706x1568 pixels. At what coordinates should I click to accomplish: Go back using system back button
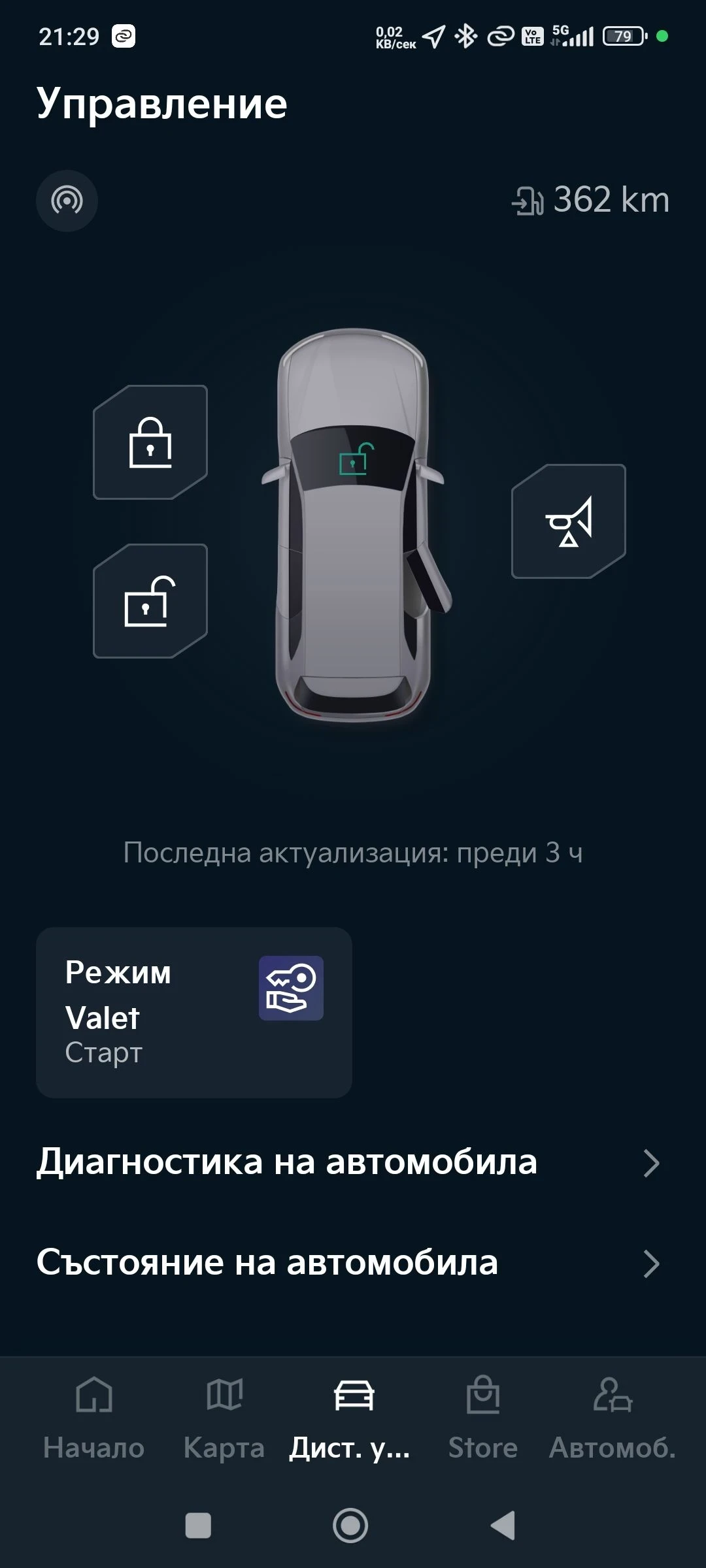[x=503, y=1526]
